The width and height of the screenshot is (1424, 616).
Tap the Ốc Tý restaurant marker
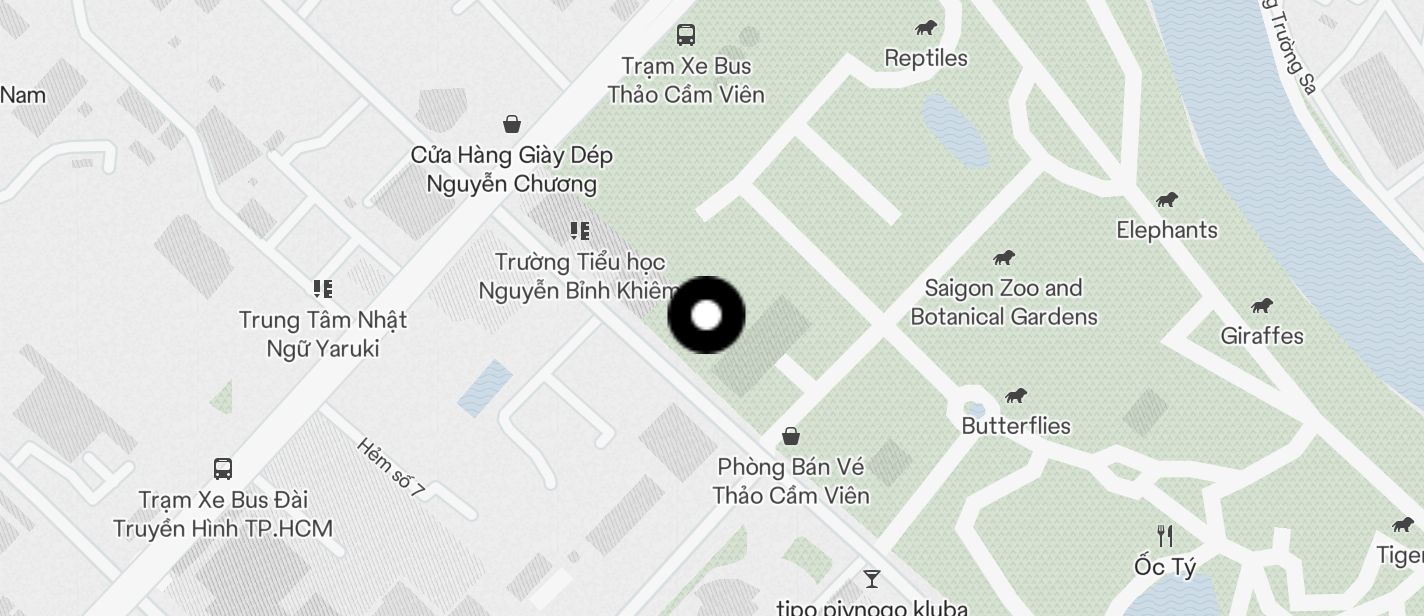click(x=1164, y=536)
